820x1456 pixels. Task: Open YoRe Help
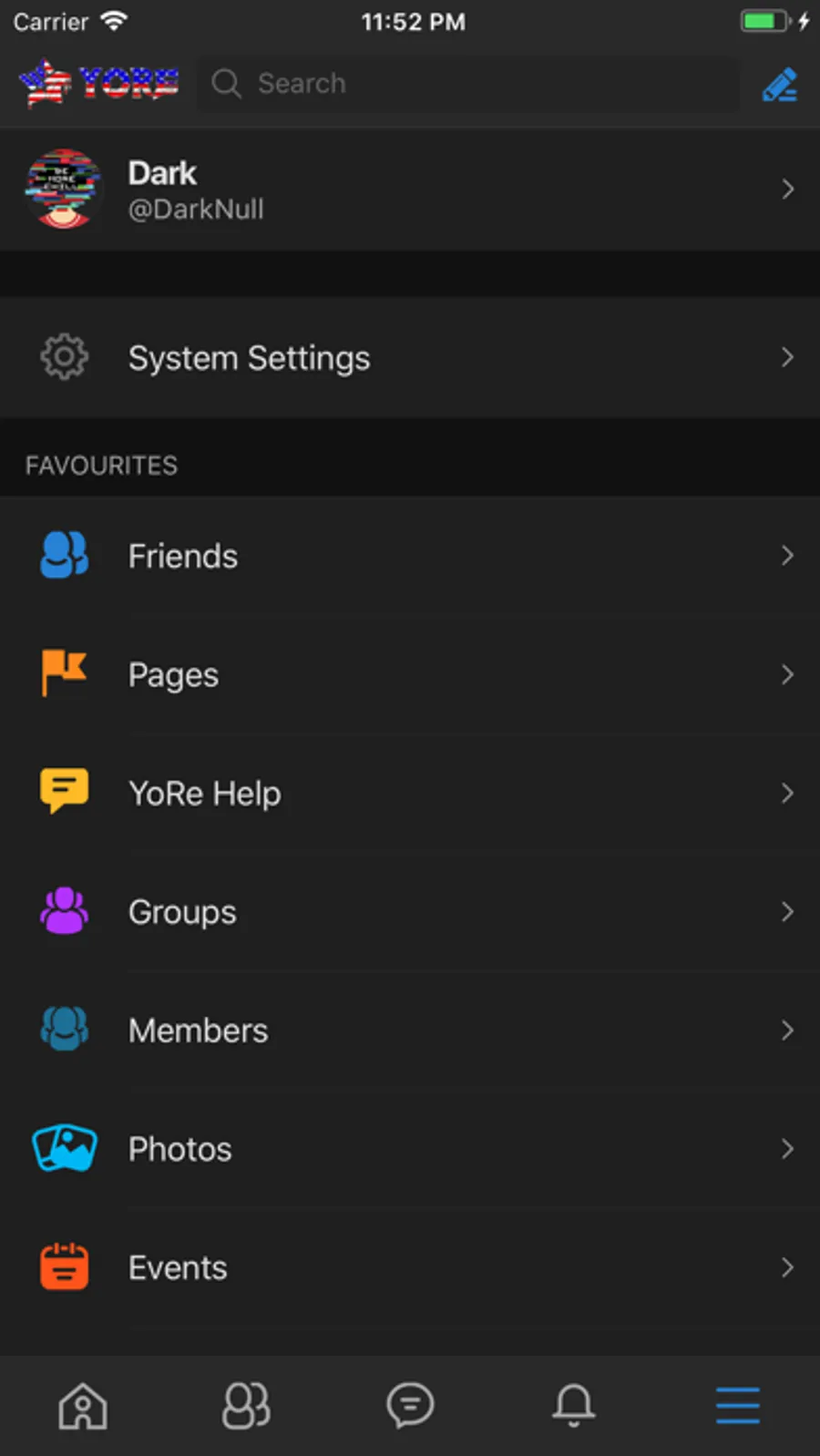410,793
